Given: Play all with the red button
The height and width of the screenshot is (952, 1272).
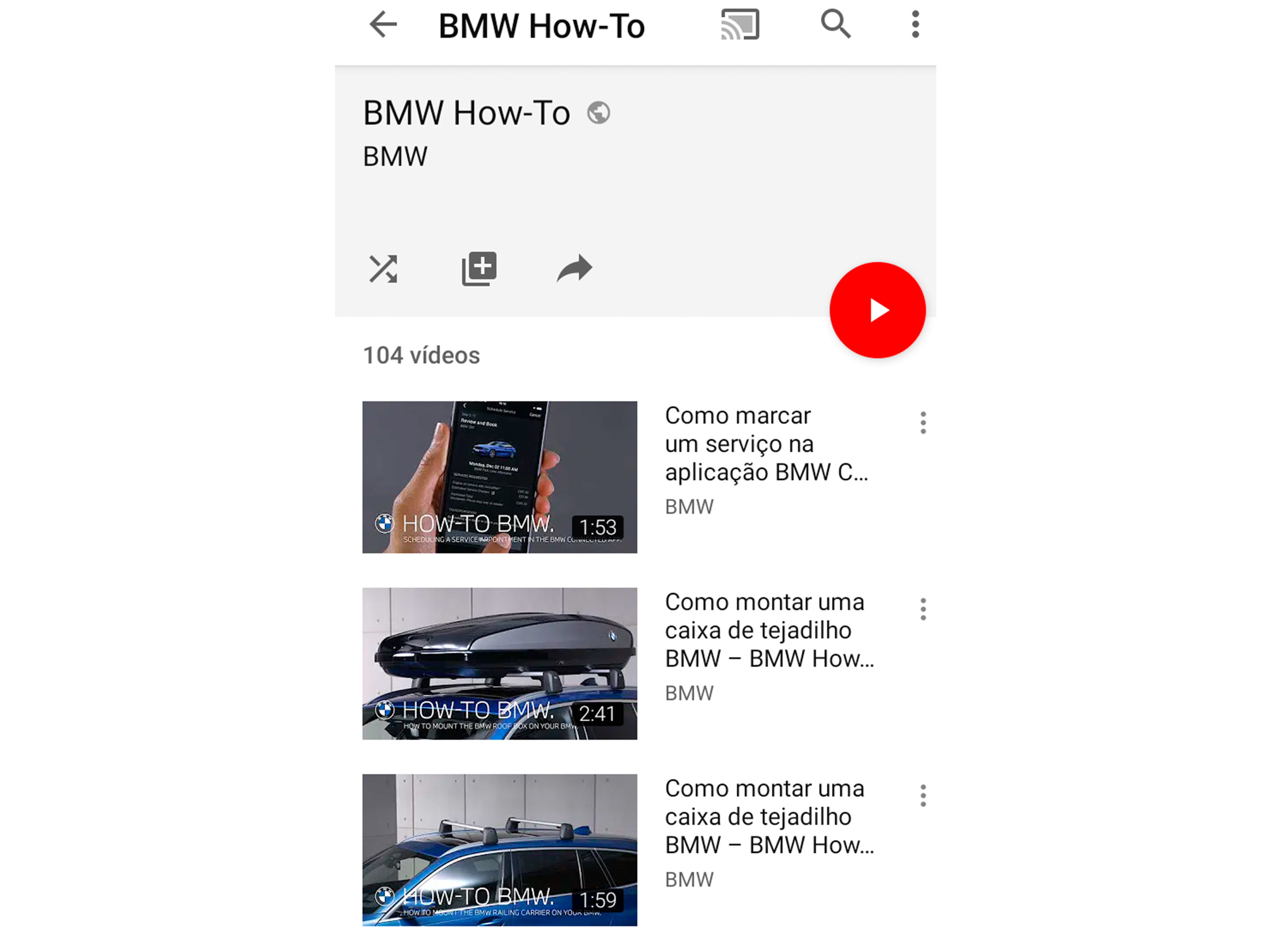Looking at the screenshot, I should tap(877, 310).
